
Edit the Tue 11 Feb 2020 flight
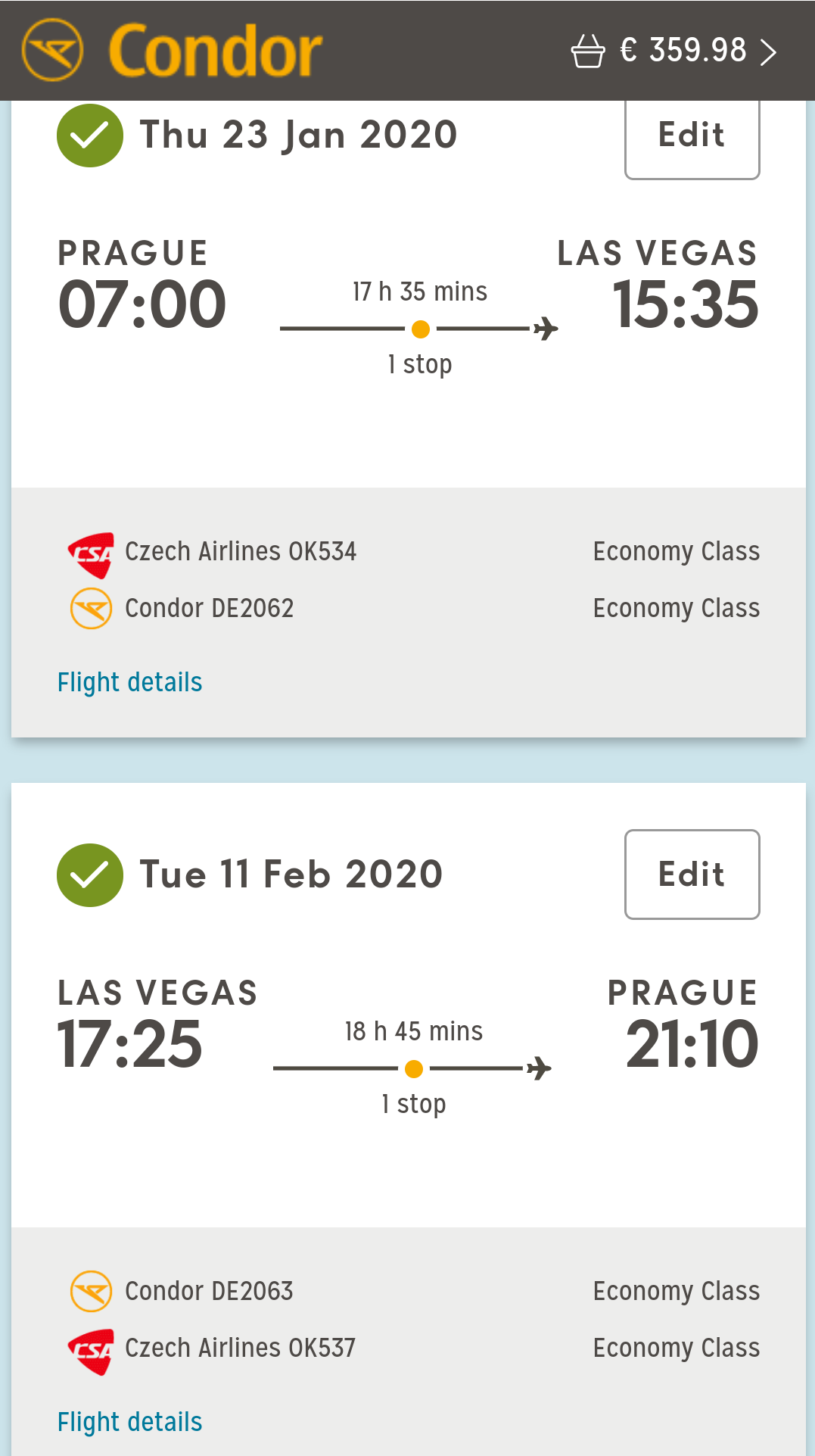coord(692,875)
